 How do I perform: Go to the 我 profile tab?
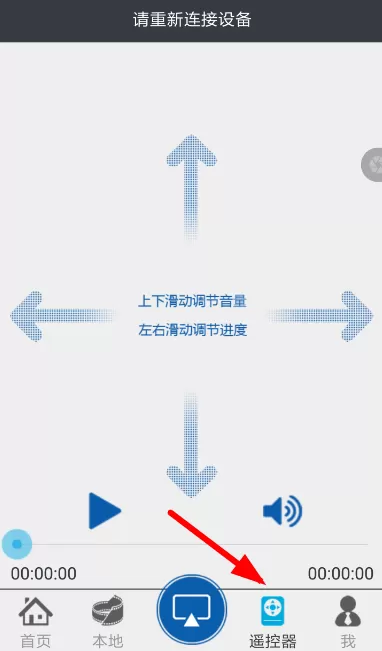[348, 622]
